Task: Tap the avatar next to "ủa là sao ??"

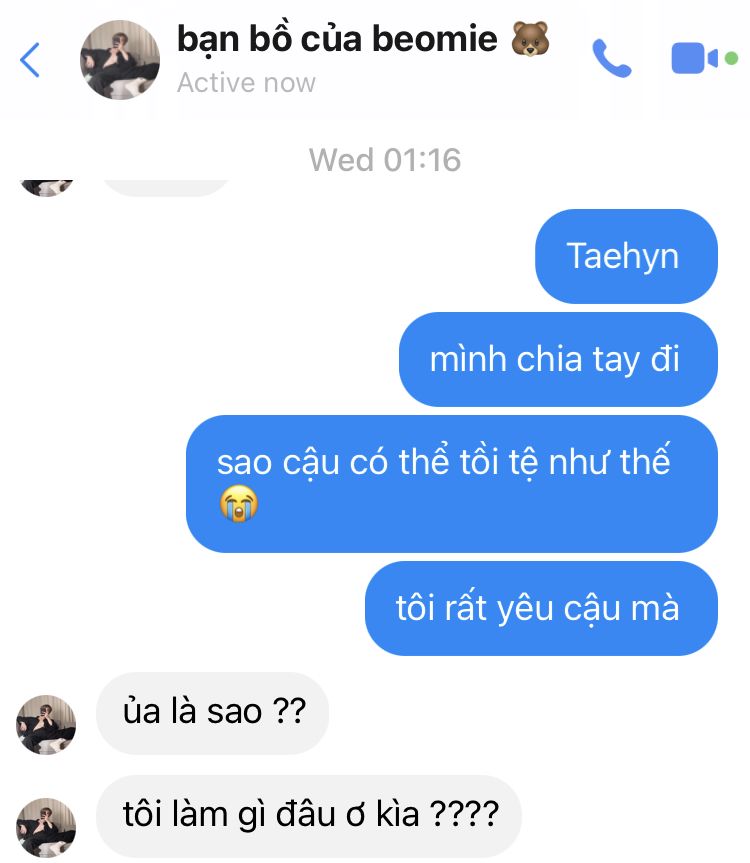Action: pyautogui.click(x=46, y=724)
